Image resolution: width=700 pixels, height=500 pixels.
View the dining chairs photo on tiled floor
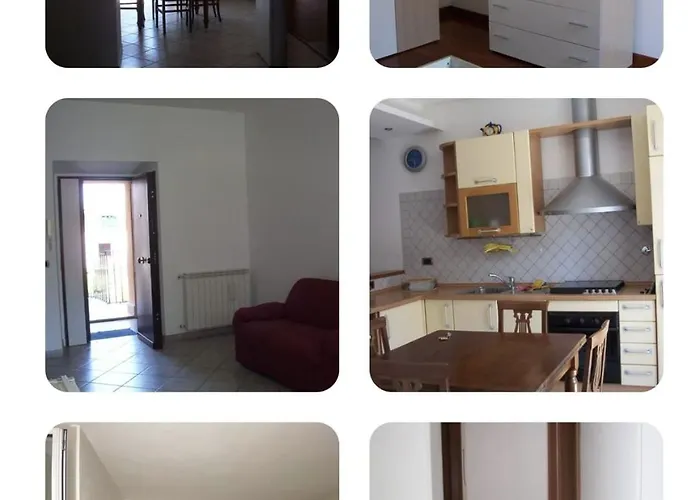point(192,33)
